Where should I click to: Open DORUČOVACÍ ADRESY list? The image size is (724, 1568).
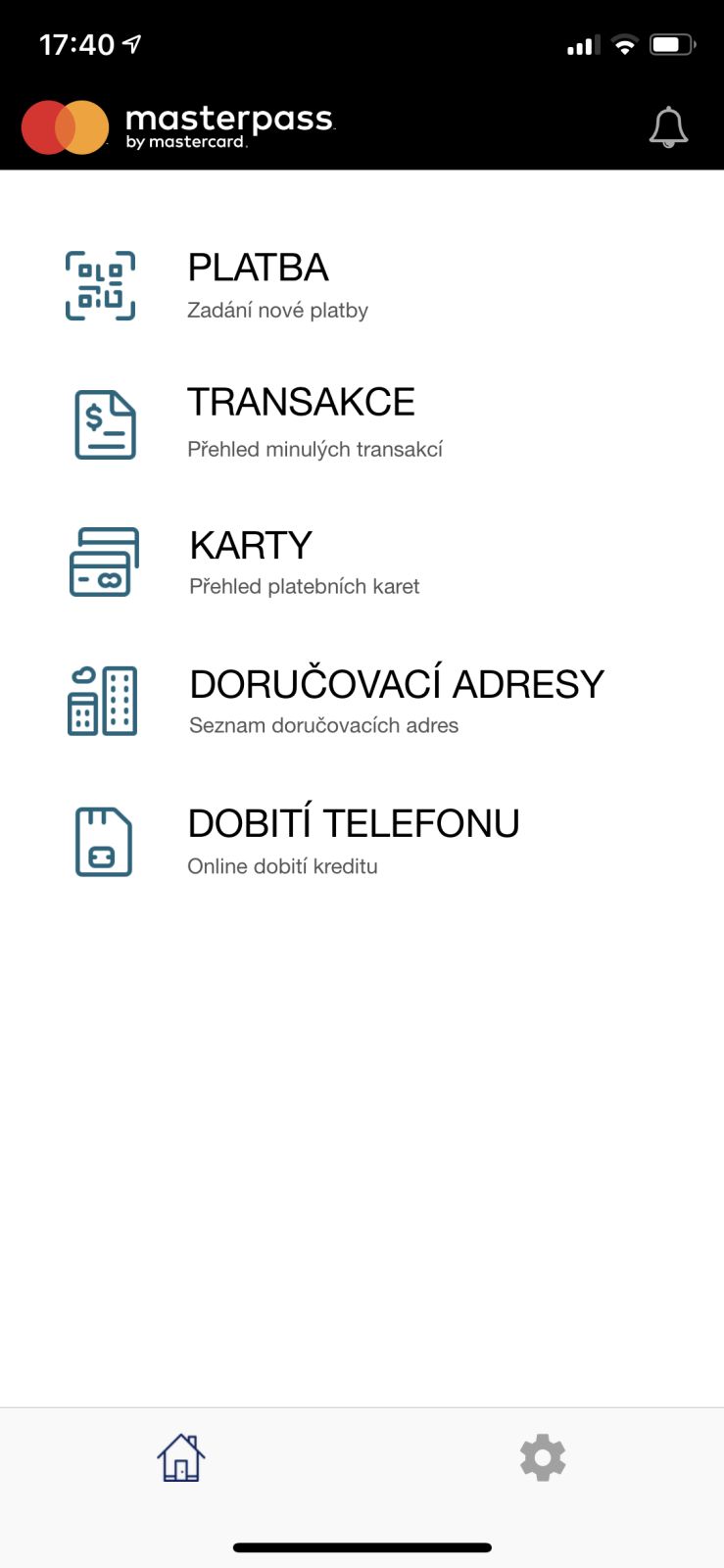click(x=396, y=700)
